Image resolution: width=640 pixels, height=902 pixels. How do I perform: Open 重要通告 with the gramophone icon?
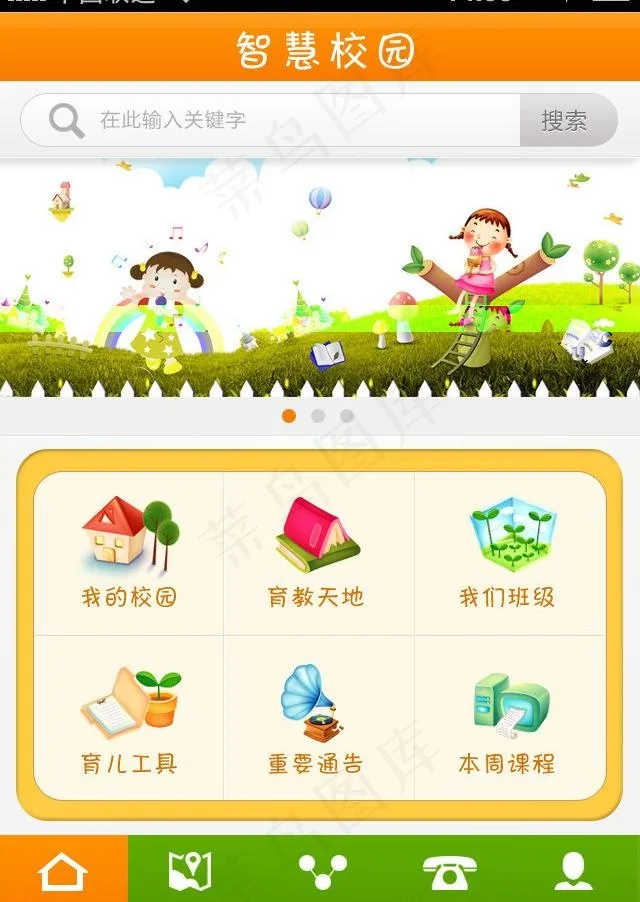coord(317,720)
